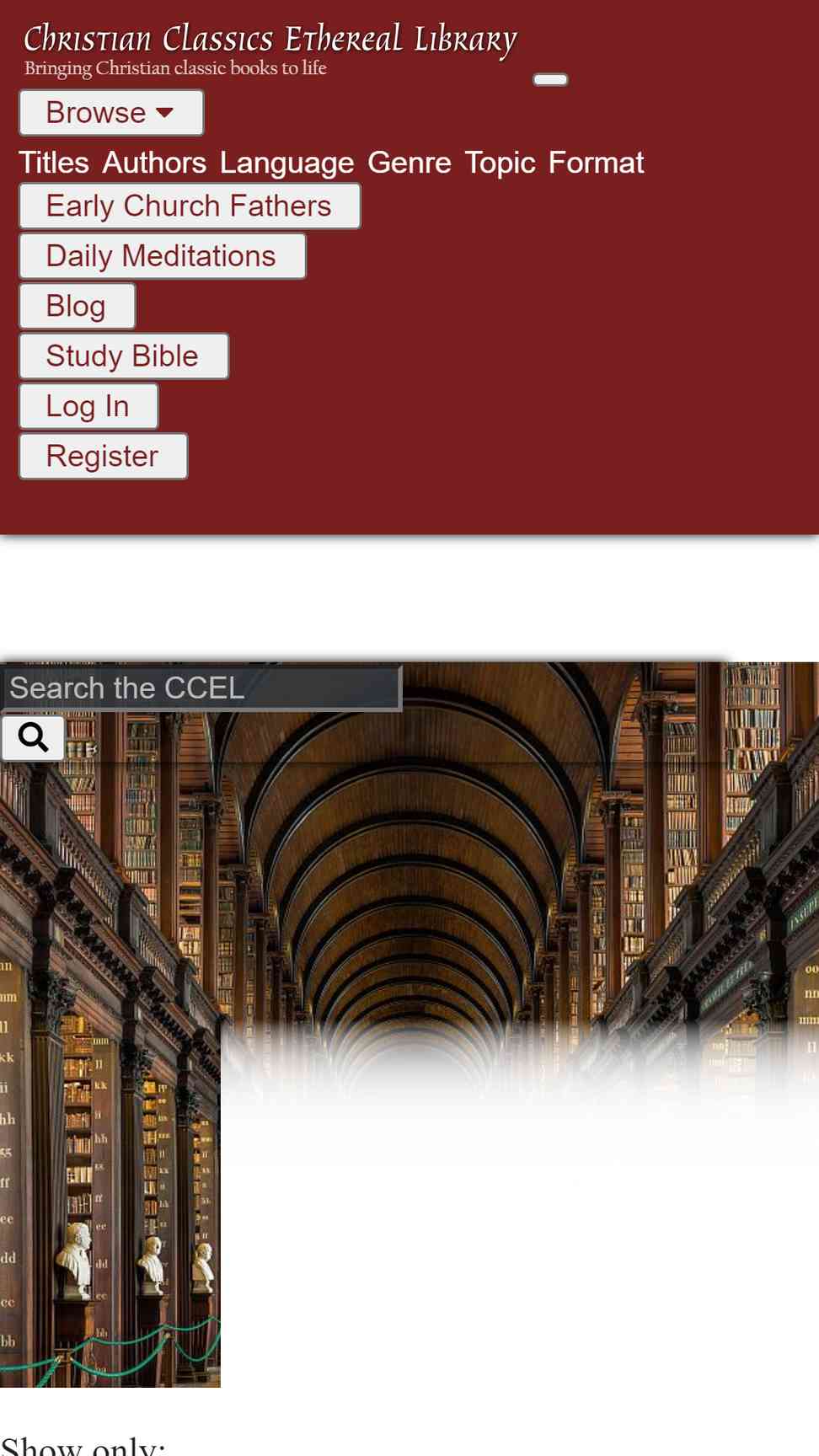Browse by Authors

coord(154,163)
